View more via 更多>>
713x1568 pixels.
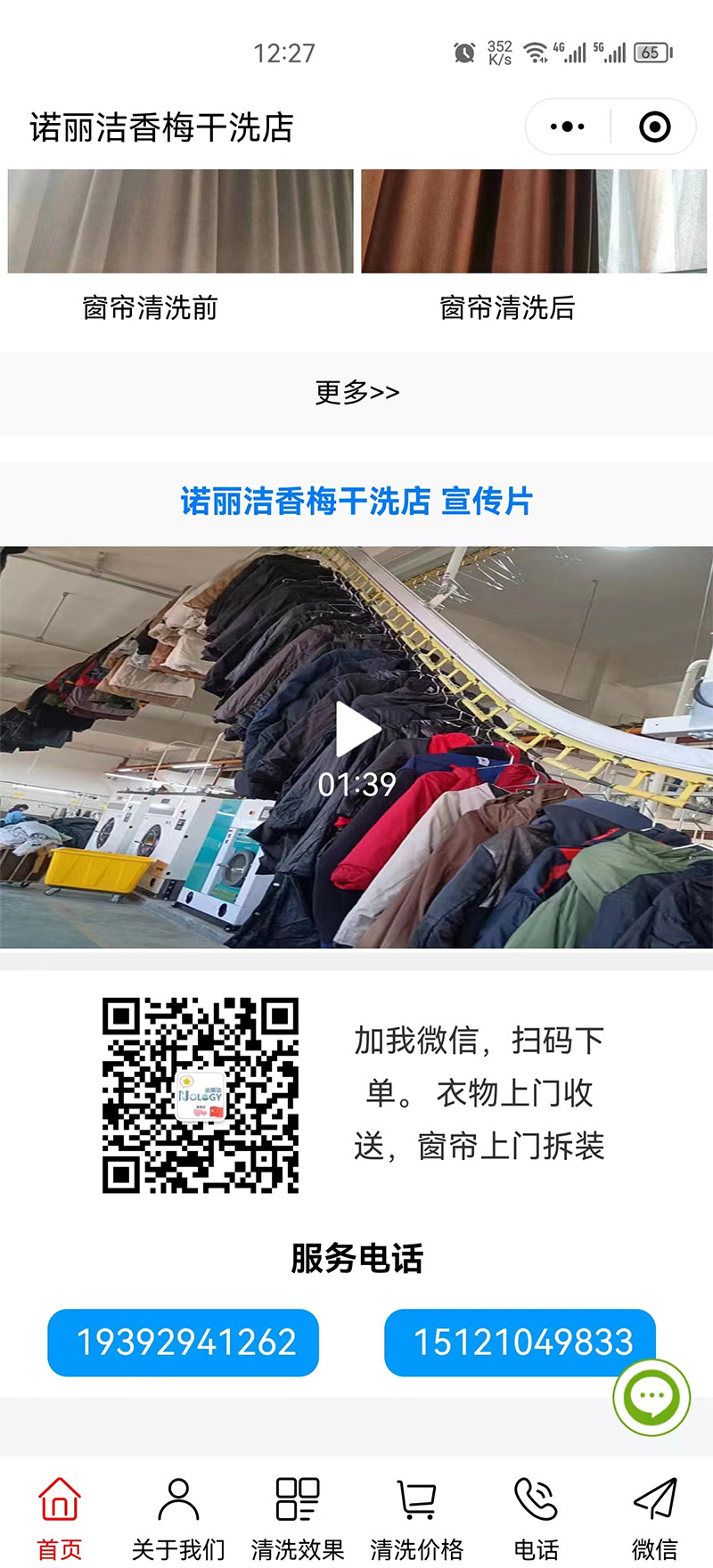[356, 392]
